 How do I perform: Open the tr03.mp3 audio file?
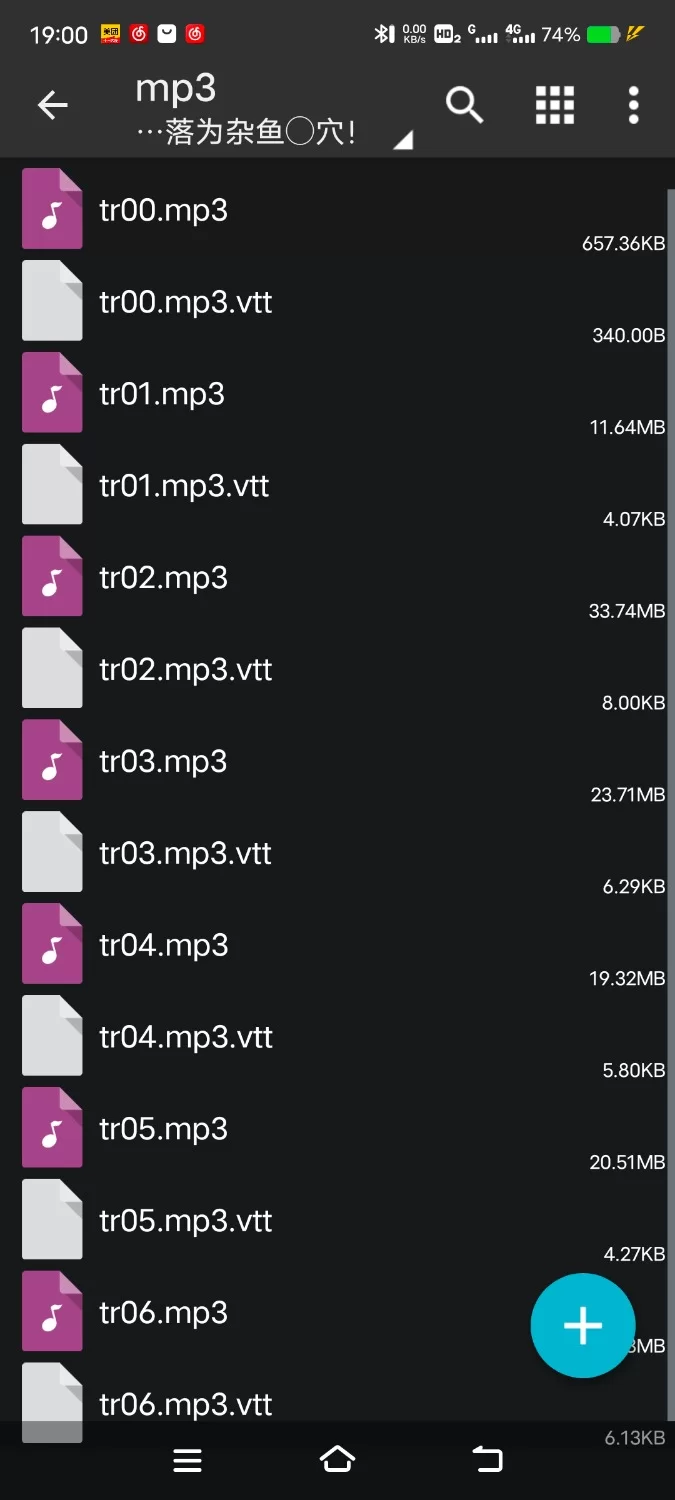164,763
